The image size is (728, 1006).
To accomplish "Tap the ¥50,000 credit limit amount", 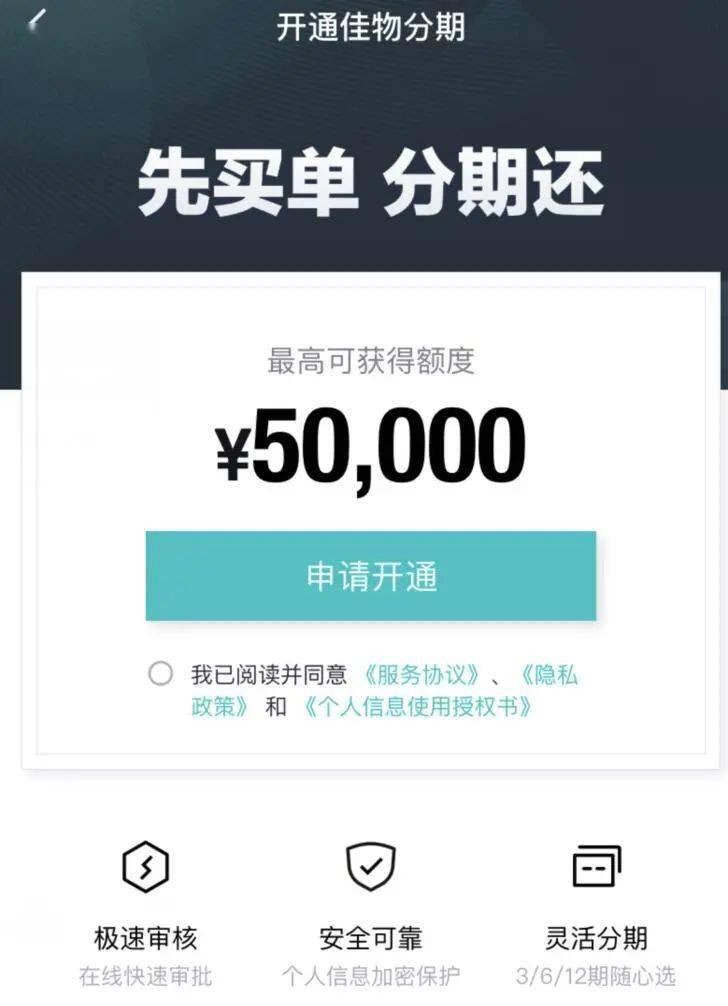I will click(x=364, y=443).
